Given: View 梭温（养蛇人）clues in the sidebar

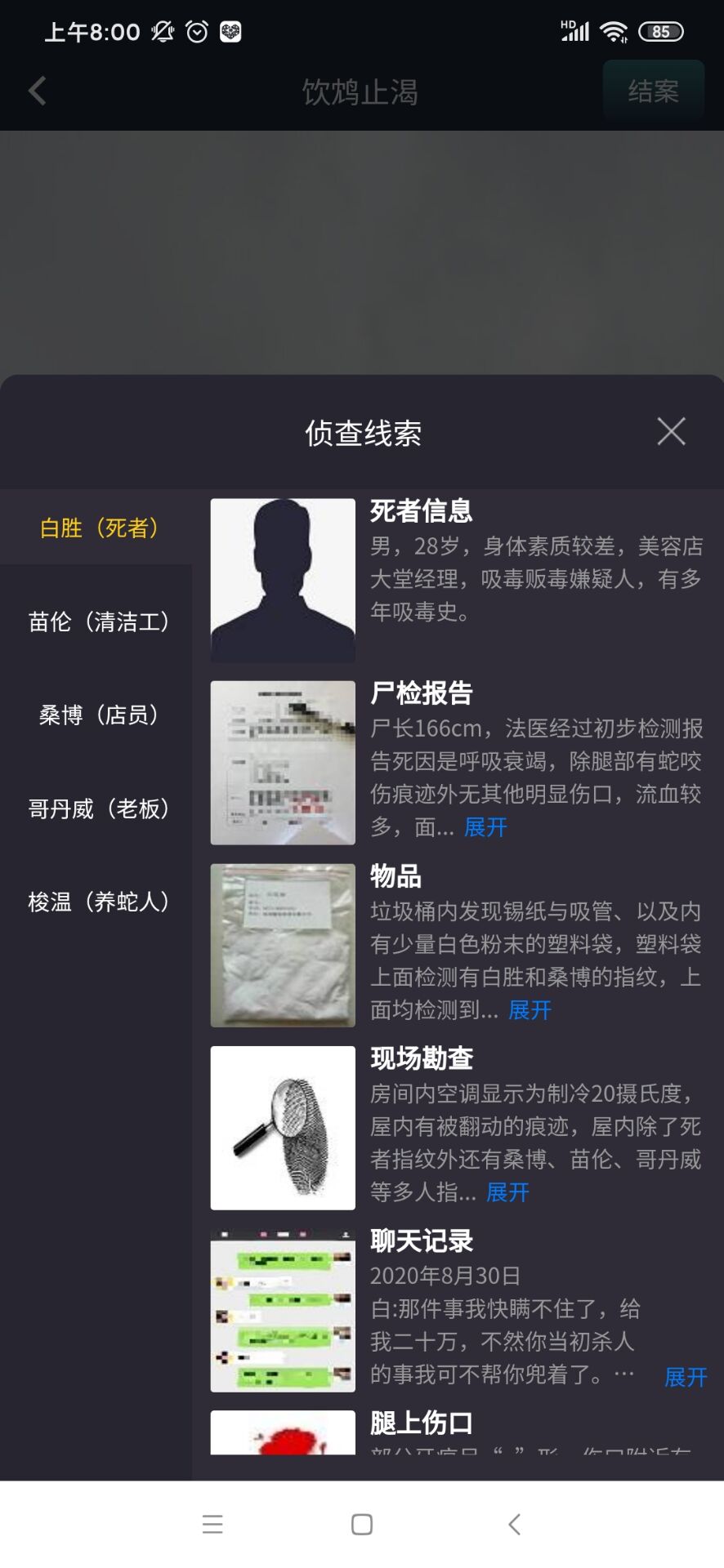Looking at the screenshot, I should tap(97, 902).
